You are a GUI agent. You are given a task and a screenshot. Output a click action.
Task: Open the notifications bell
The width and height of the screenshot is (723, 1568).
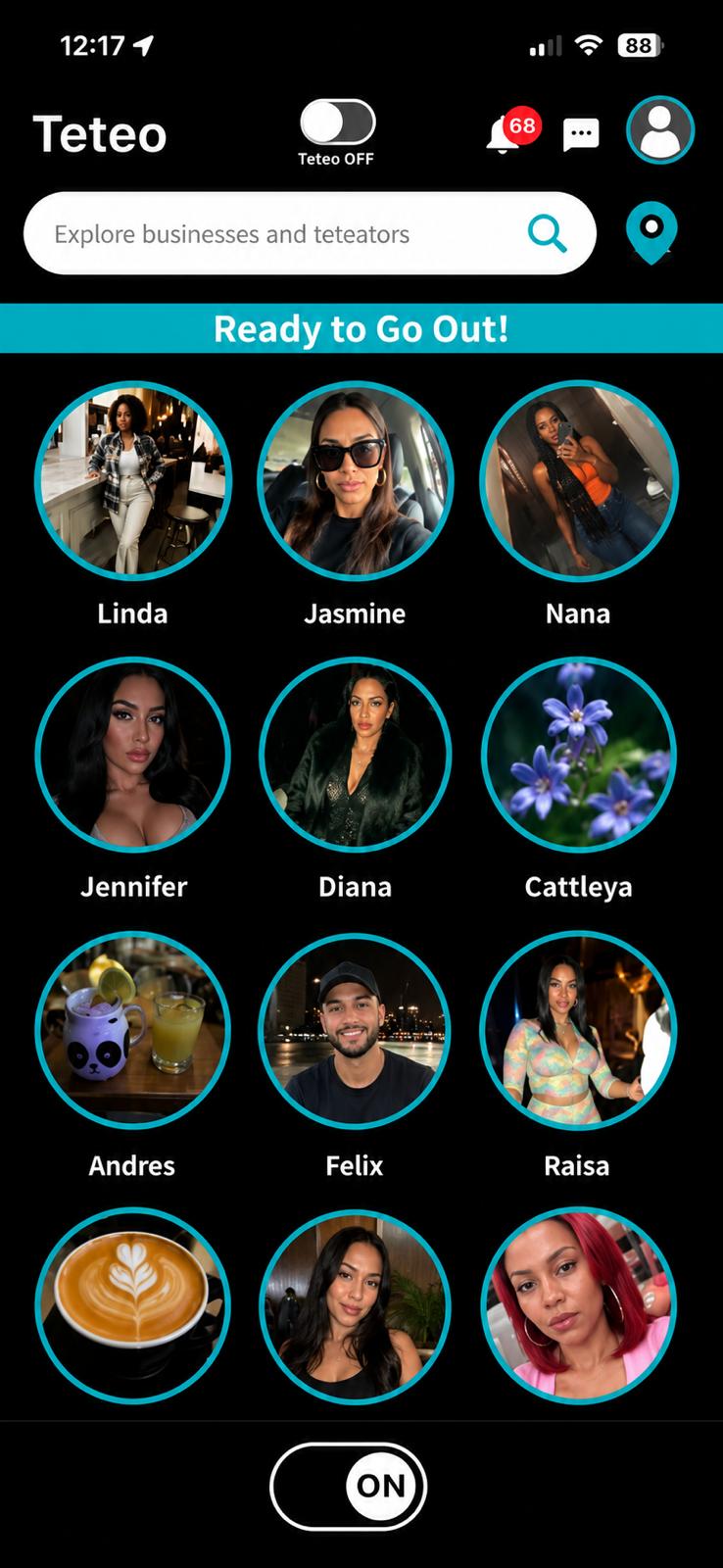[x=504, y=134]
